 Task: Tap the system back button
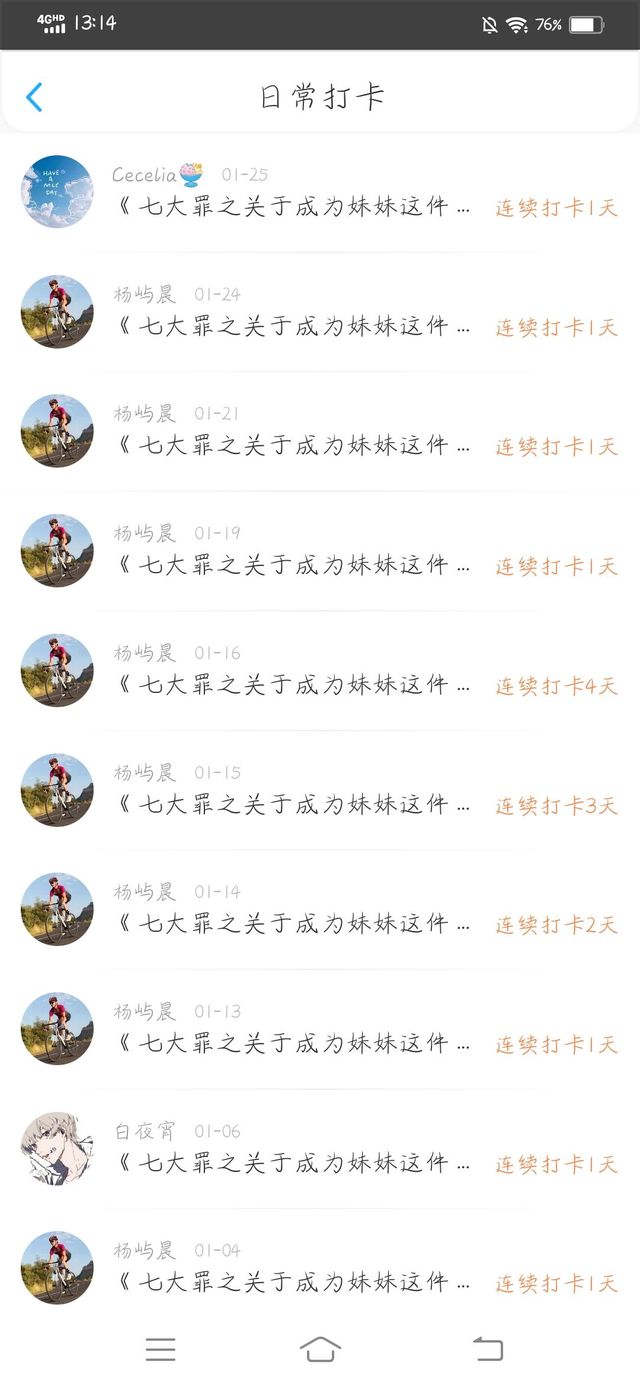(x=487, y=1349)
